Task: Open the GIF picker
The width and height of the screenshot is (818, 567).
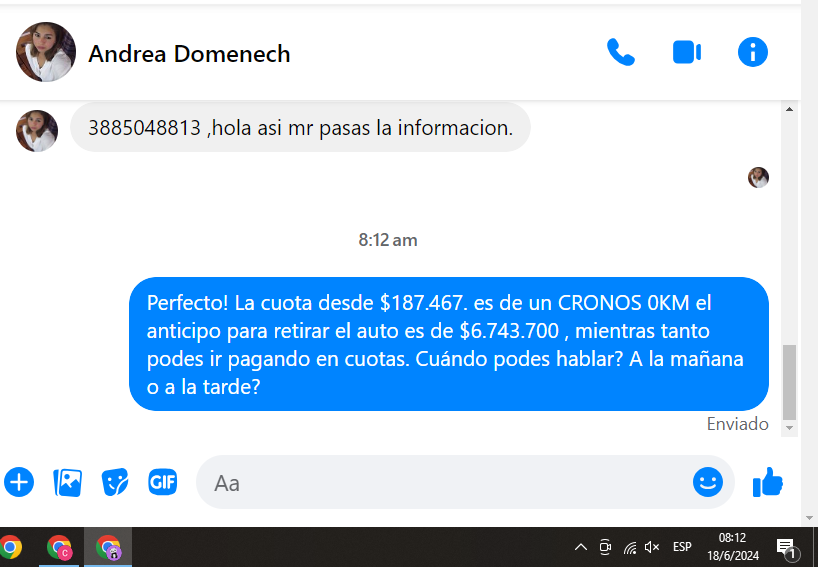Action: (163, 482)
